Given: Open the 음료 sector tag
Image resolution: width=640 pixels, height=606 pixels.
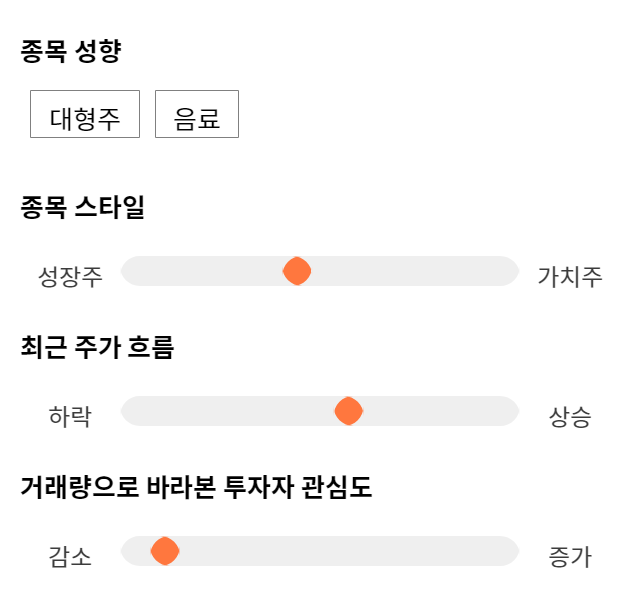Looking at the screenshot, I should click(x=197, y=114).
